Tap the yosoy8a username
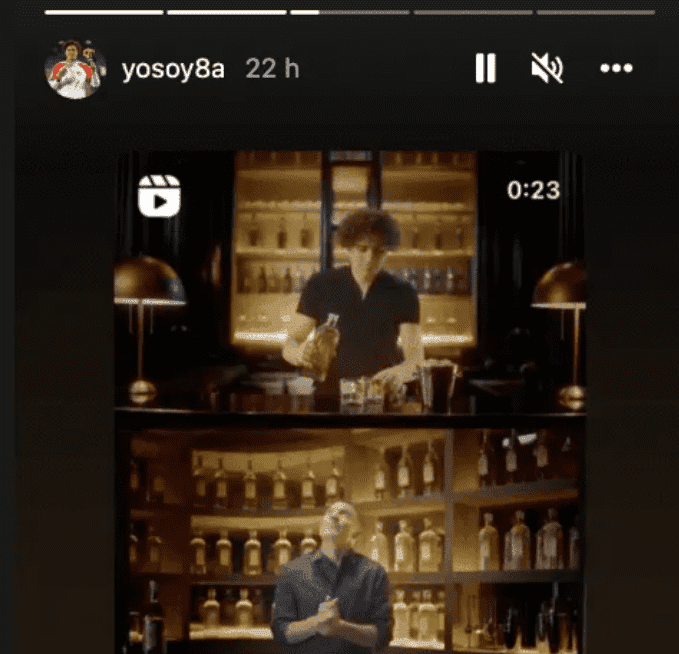This screenshot has width=679, height=654. [x=173, y=69]
